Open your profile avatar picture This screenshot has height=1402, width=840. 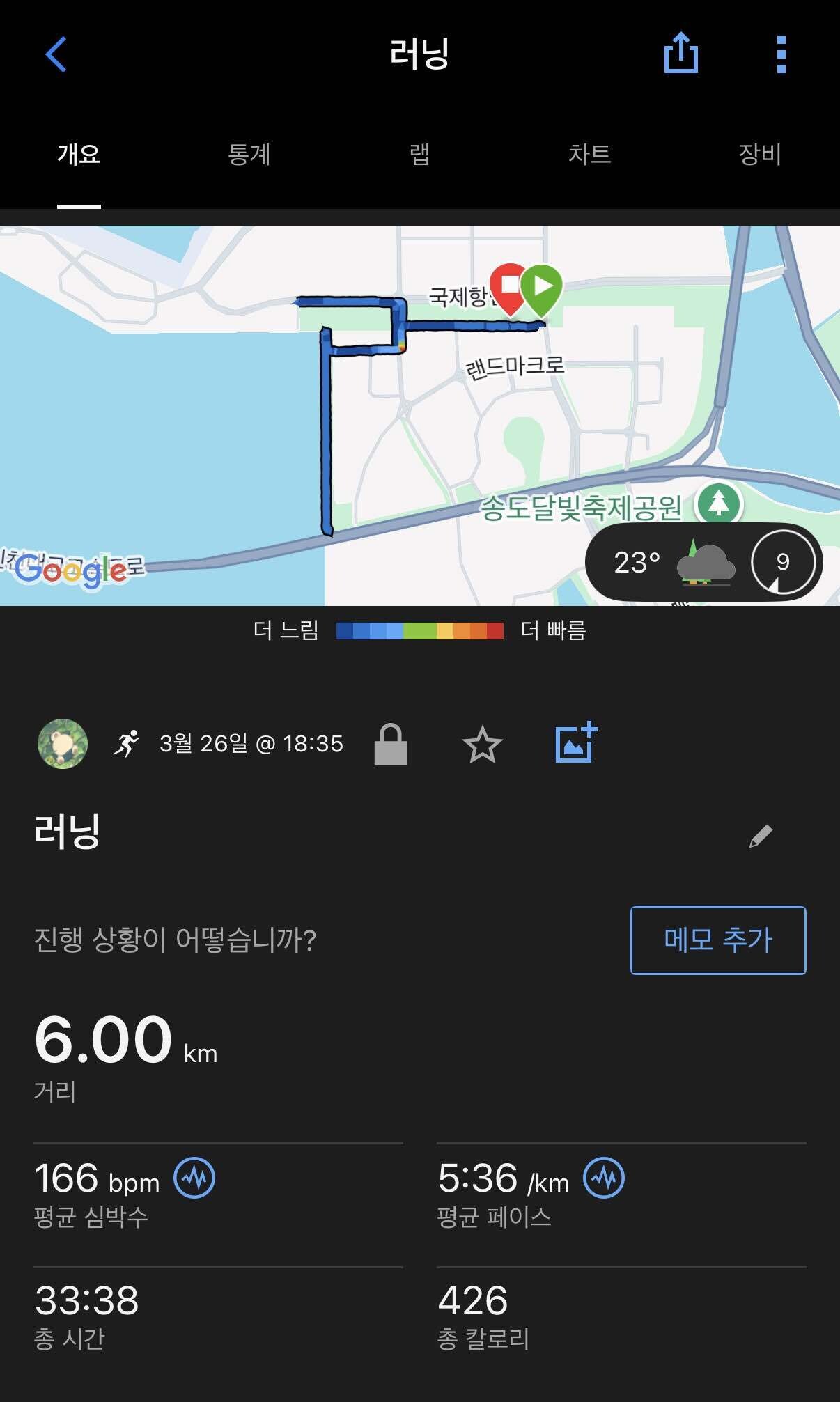click(x=62, y=744)
